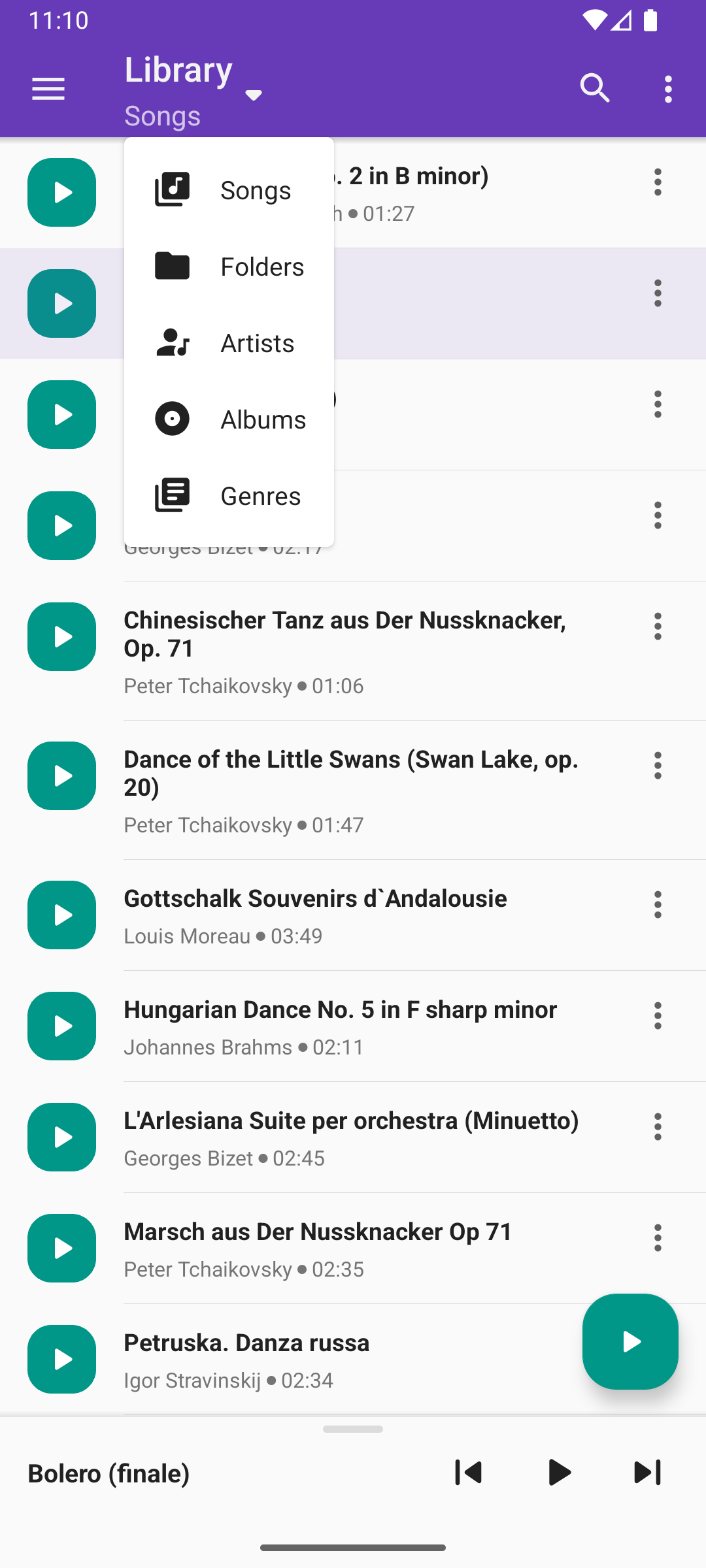Open the search icon
This screenshot has height=1568, width=706.
coord(595,89)
